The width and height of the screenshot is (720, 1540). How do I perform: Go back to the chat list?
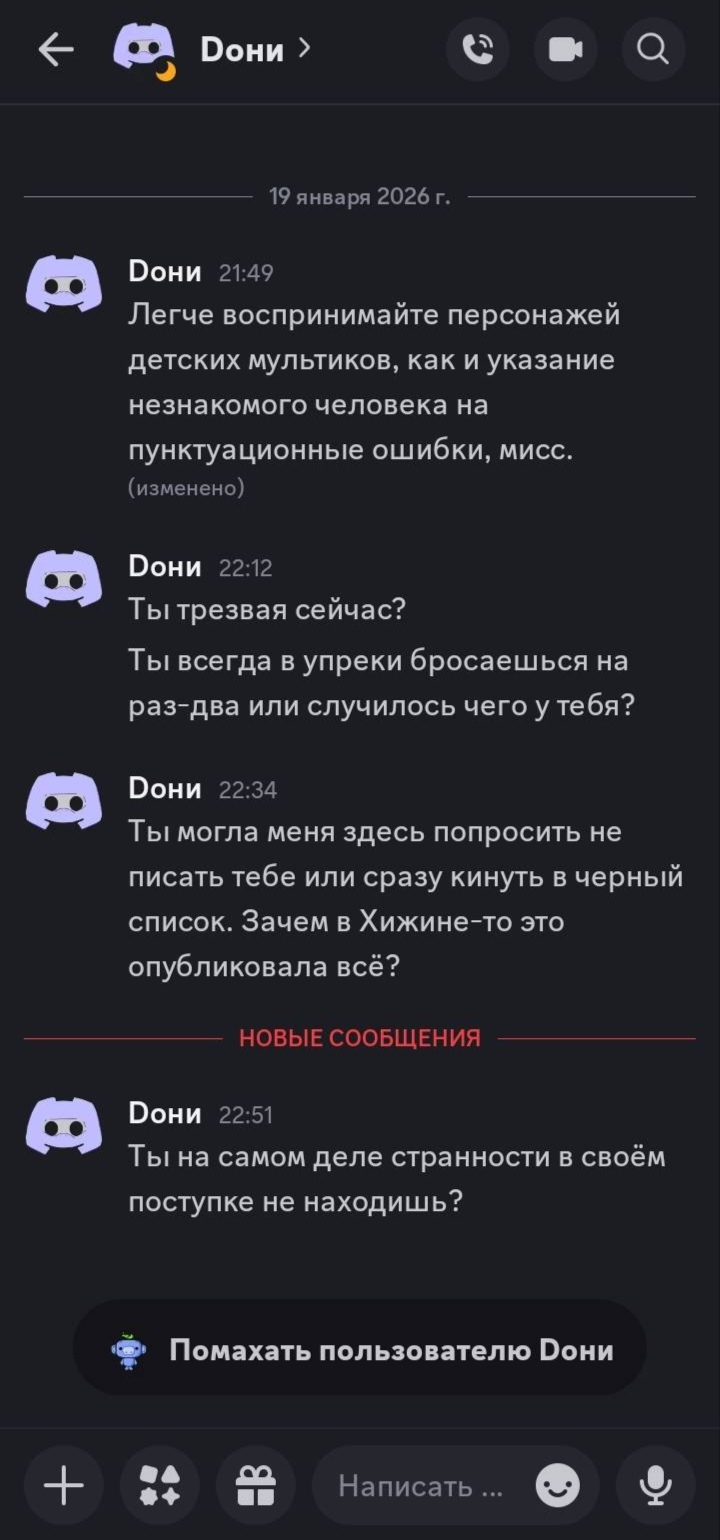click(x=56, y=50)
